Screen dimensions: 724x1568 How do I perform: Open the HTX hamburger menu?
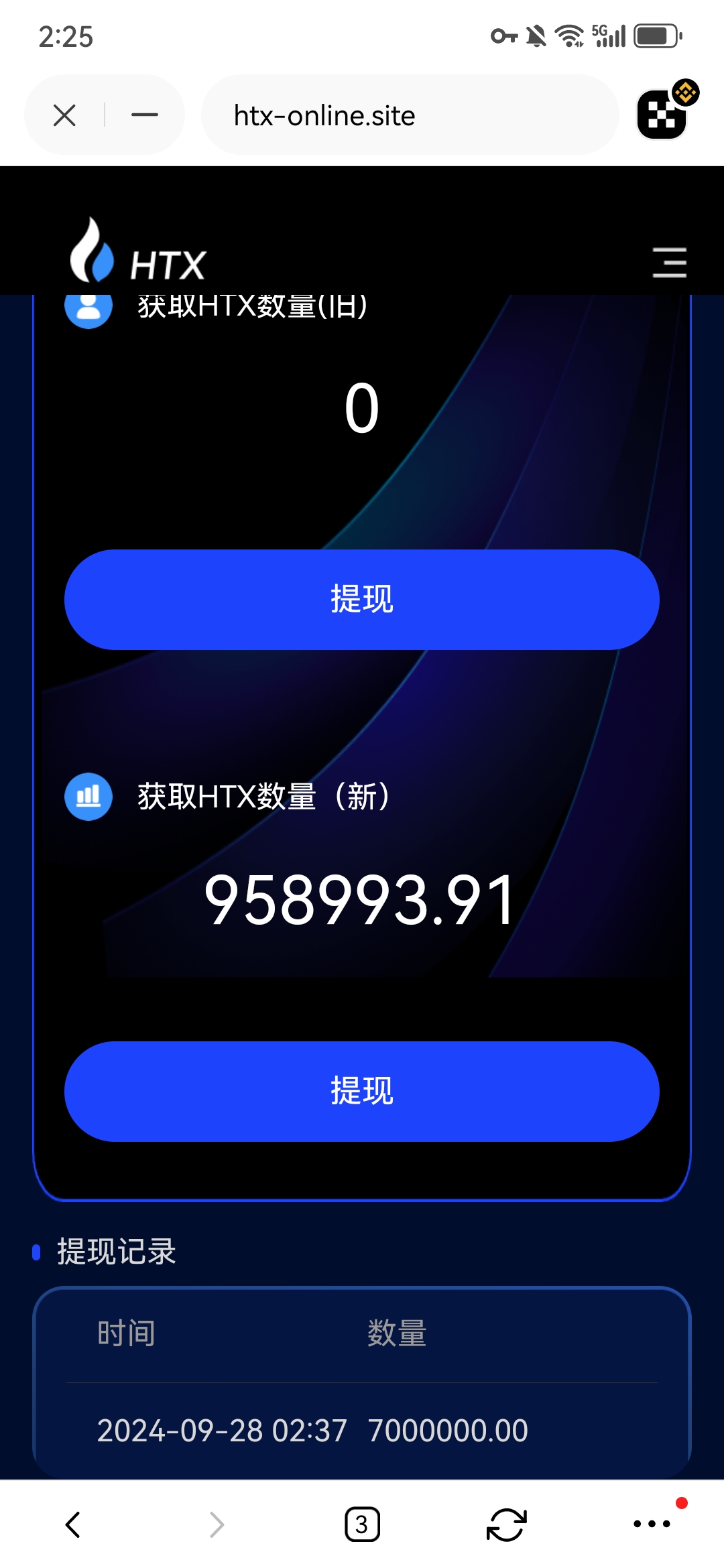[669, 262]
